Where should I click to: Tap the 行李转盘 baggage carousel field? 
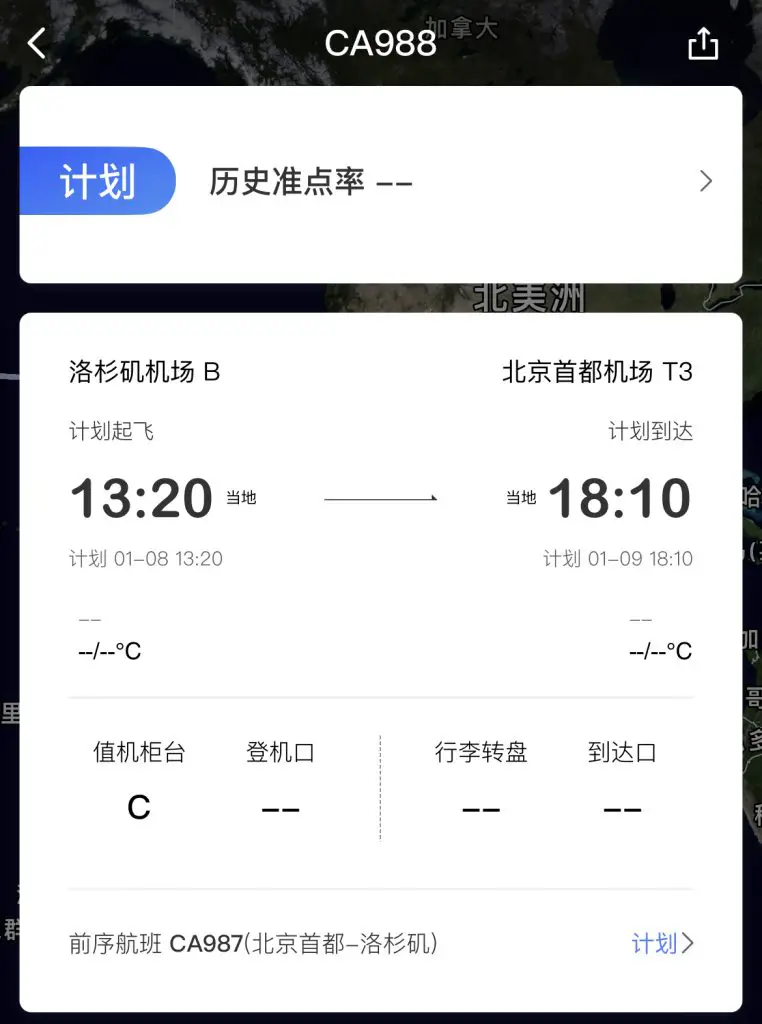(483, 808)
